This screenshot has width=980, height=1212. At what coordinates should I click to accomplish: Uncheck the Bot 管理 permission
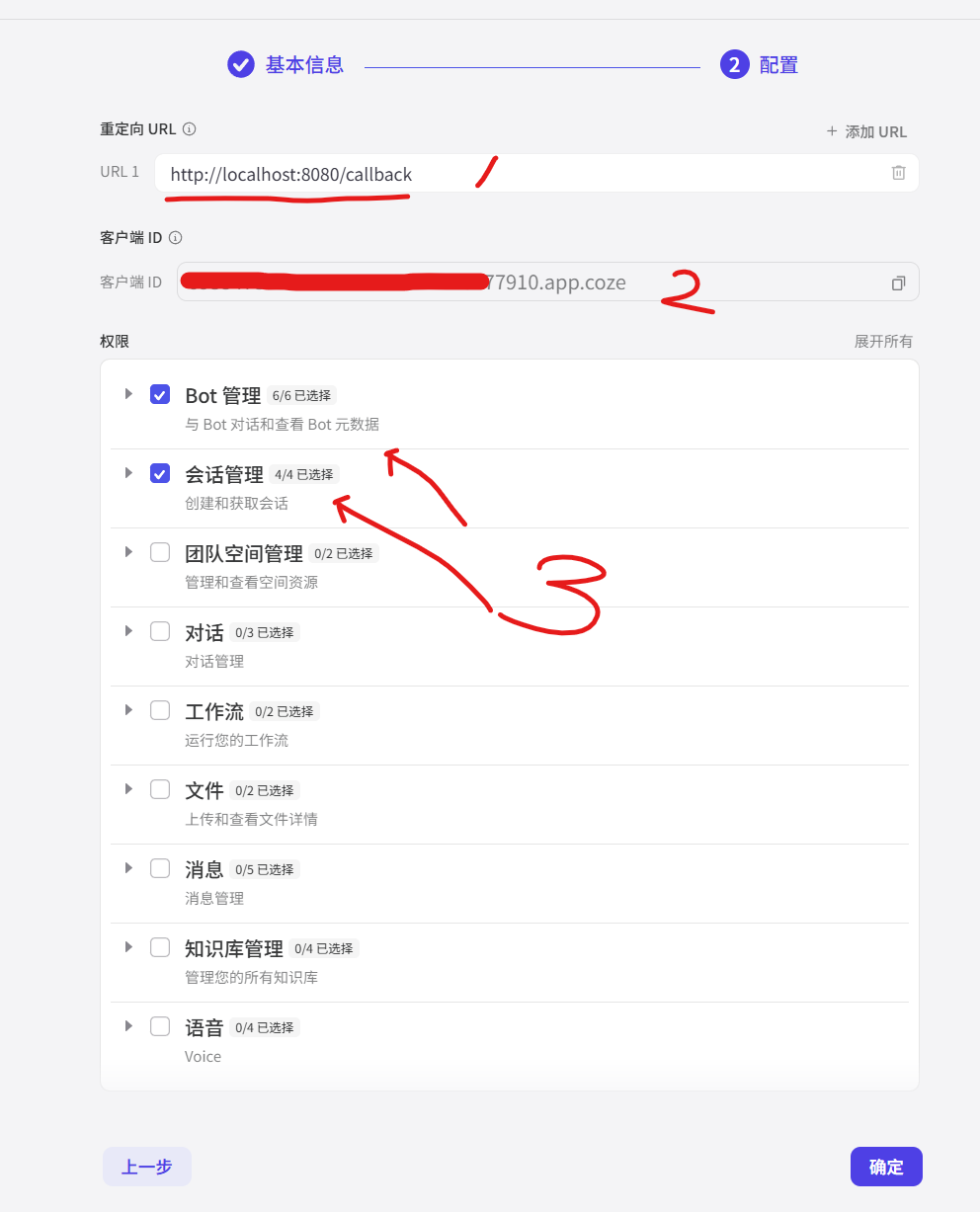click(160, 394)
